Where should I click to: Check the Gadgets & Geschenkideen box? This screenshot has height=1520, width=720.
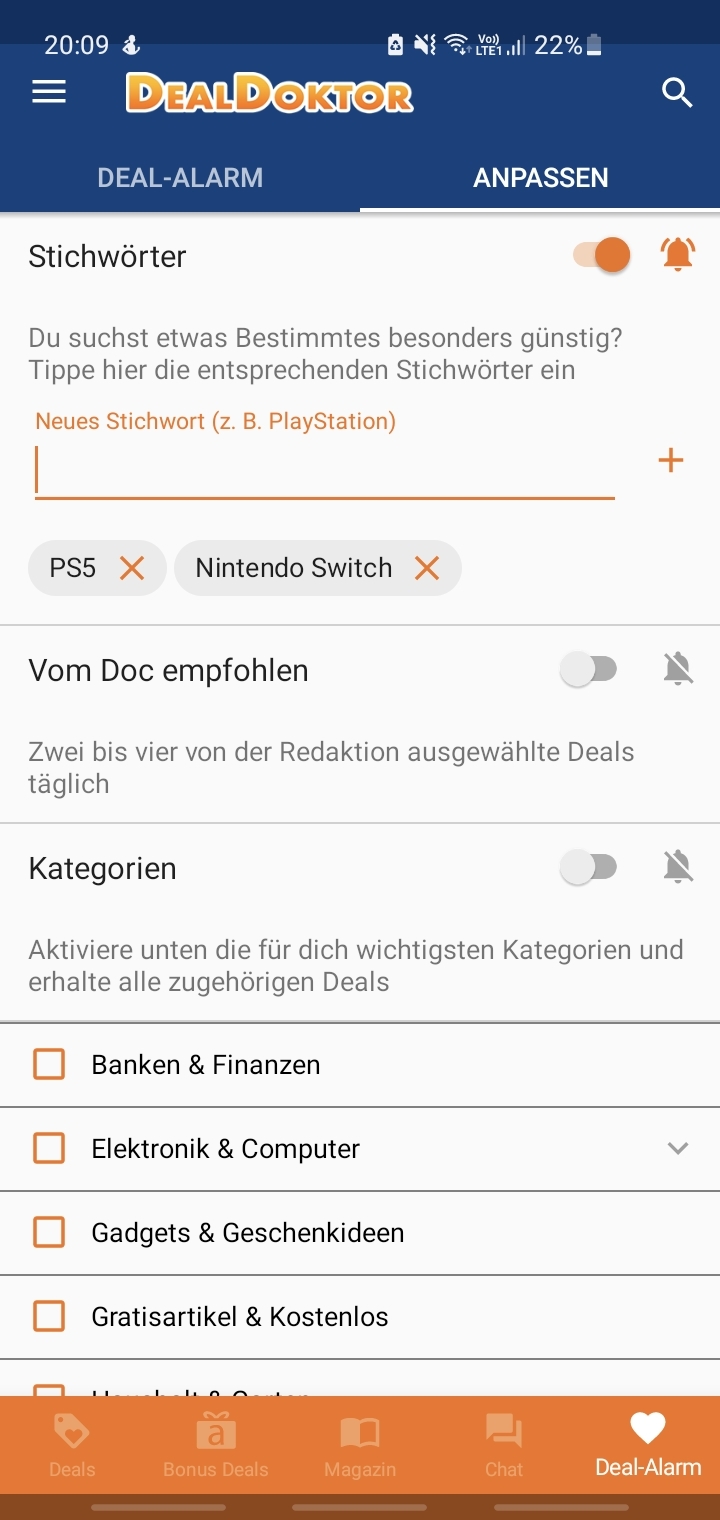click(x=49, y=1232)
